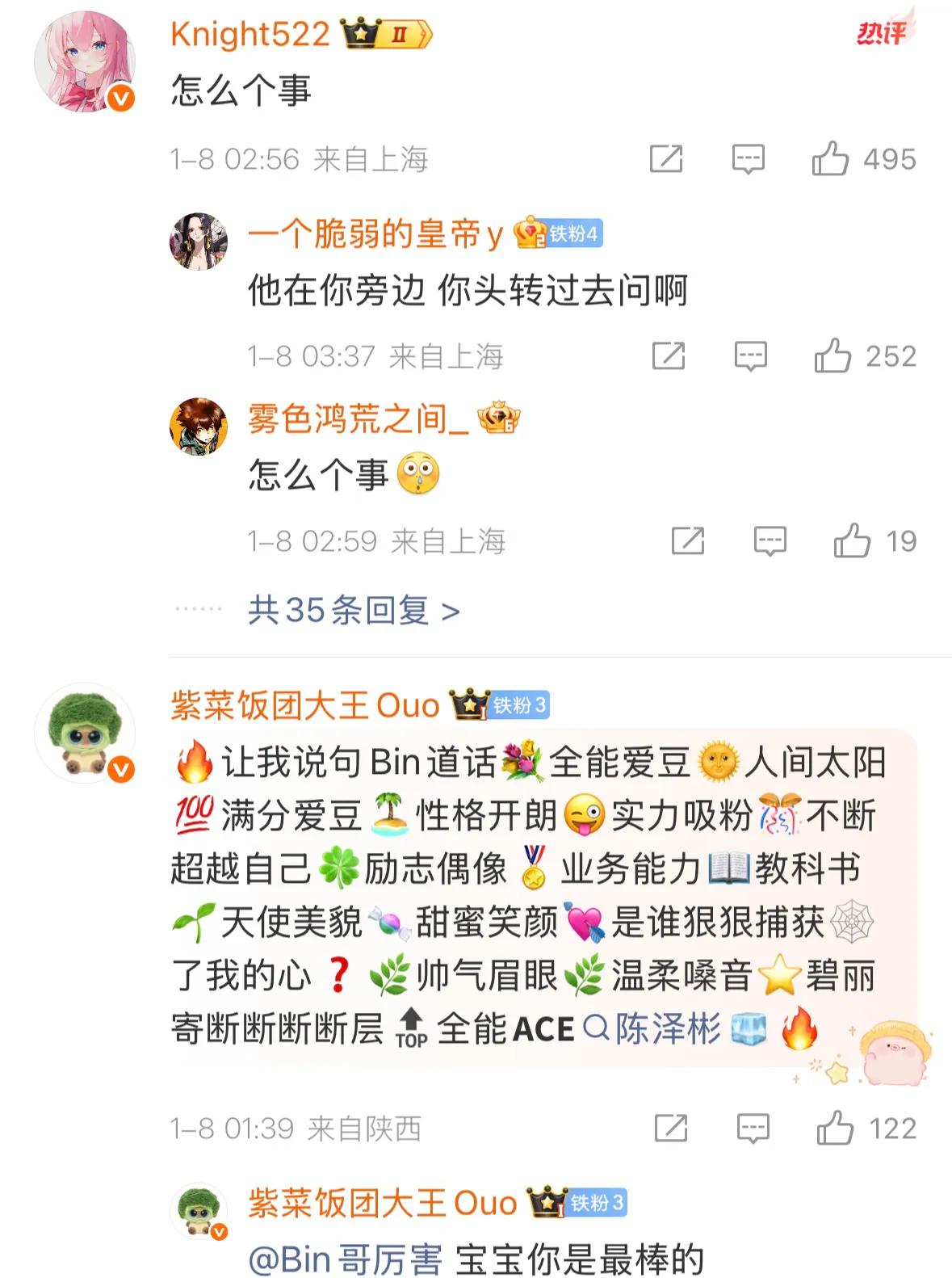Comment on 雾色鸿荒之间_'s reply
This screenshot has height=1278, width=952.
pos(770,540)
